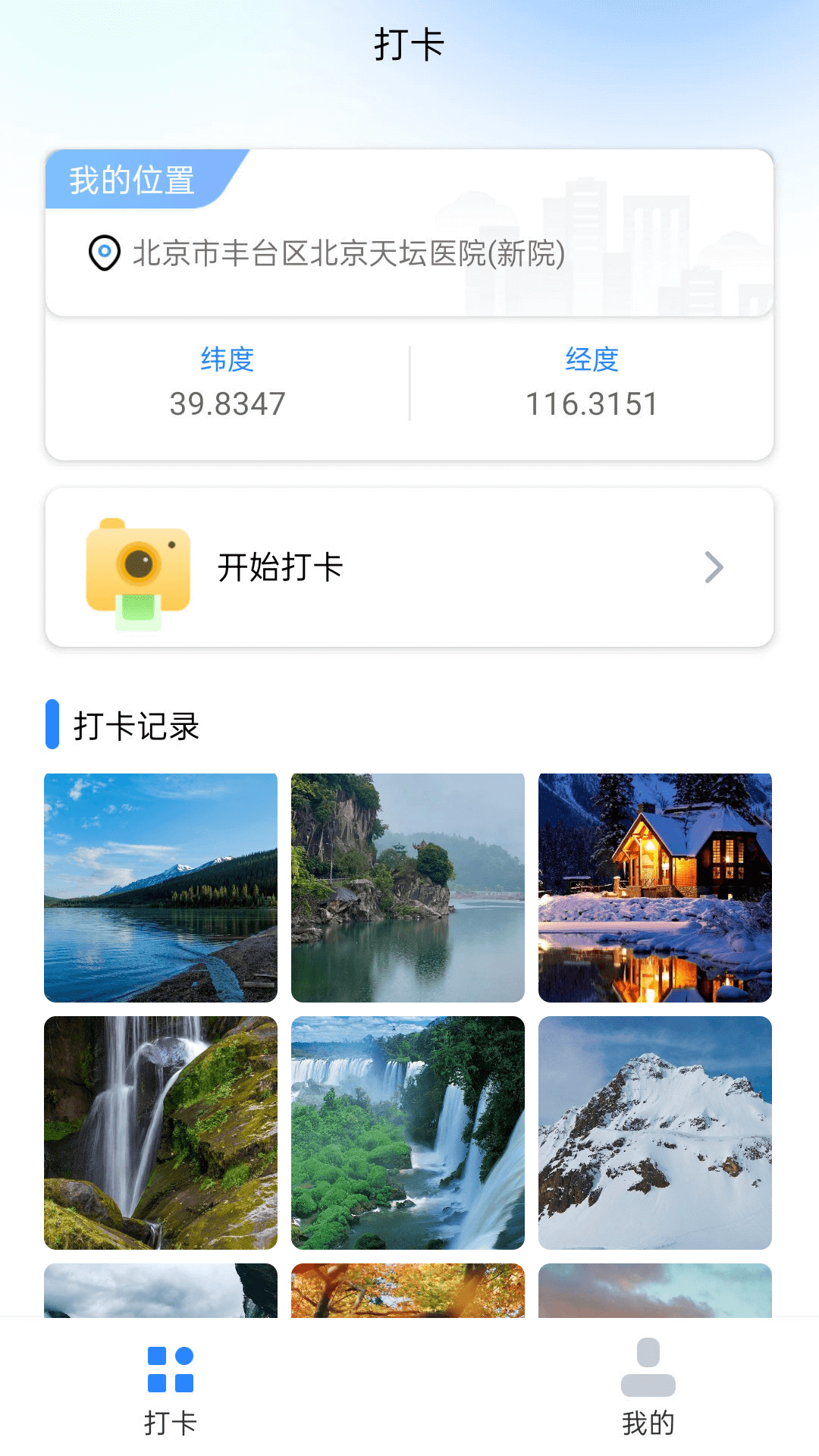Tap the snow mountain check-in record
The image size is (819, 1456).
pyautogui.click(x=655, y=1131)
